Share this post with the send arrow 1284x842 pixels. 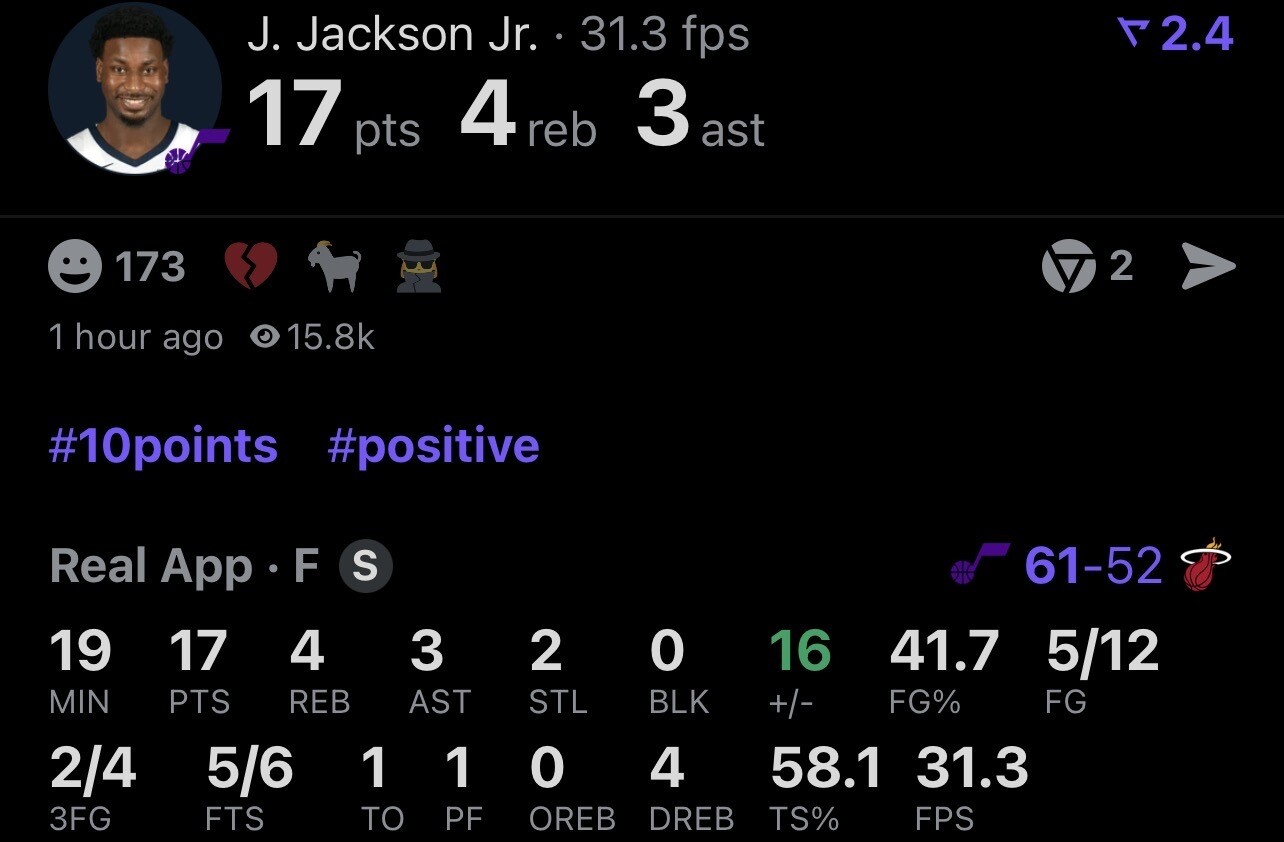tap(1208, 266)
